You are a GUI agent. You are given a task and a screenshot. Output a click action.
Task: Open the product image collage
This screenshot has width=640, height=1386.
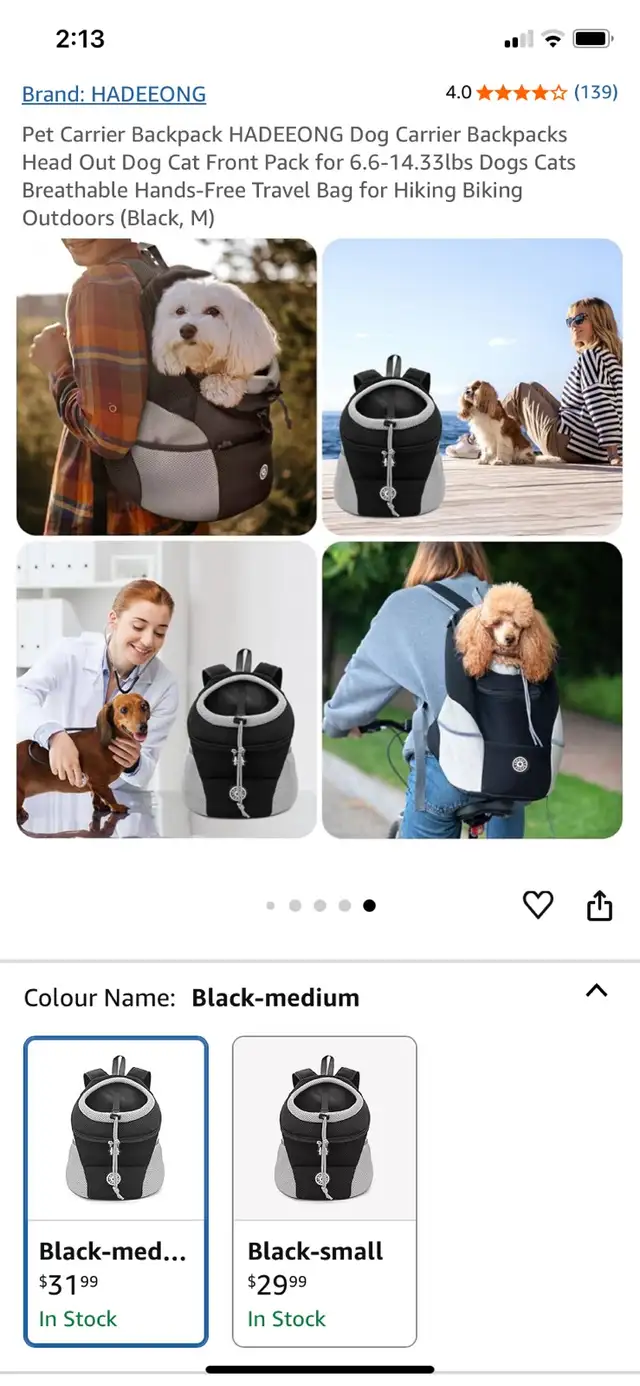pos(320,538)
